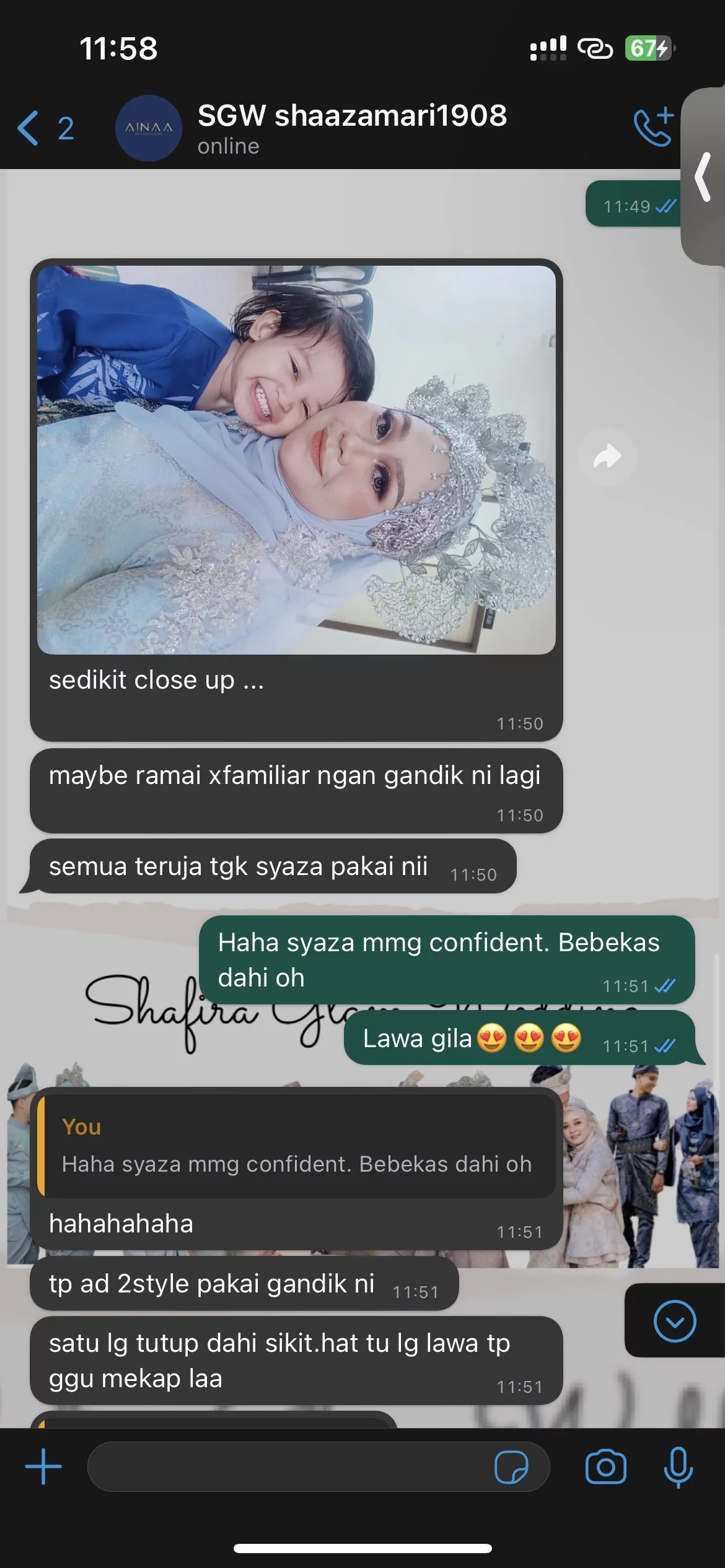Viewport: 725px width, 1568px height.
Task: Open the photo captioned sedikit close up
Action: [296, 460]
